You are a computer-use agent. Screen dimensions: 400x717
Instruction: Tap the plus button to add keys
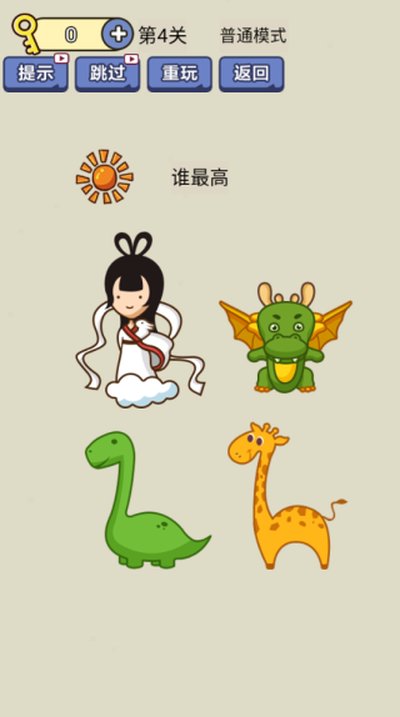click(x=118, y=34)
